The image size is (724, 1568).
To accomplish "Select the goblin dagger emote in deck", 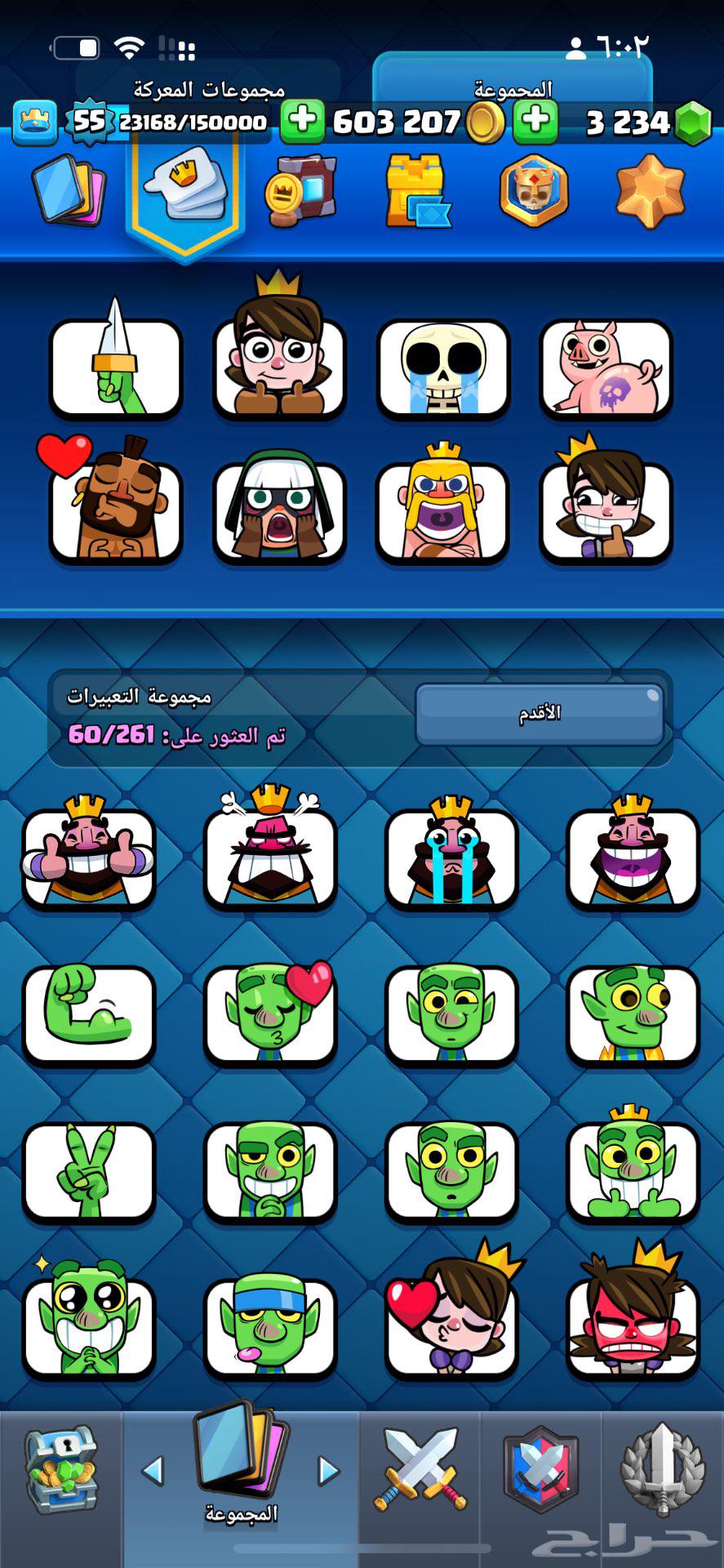I will tap(116, 367).
